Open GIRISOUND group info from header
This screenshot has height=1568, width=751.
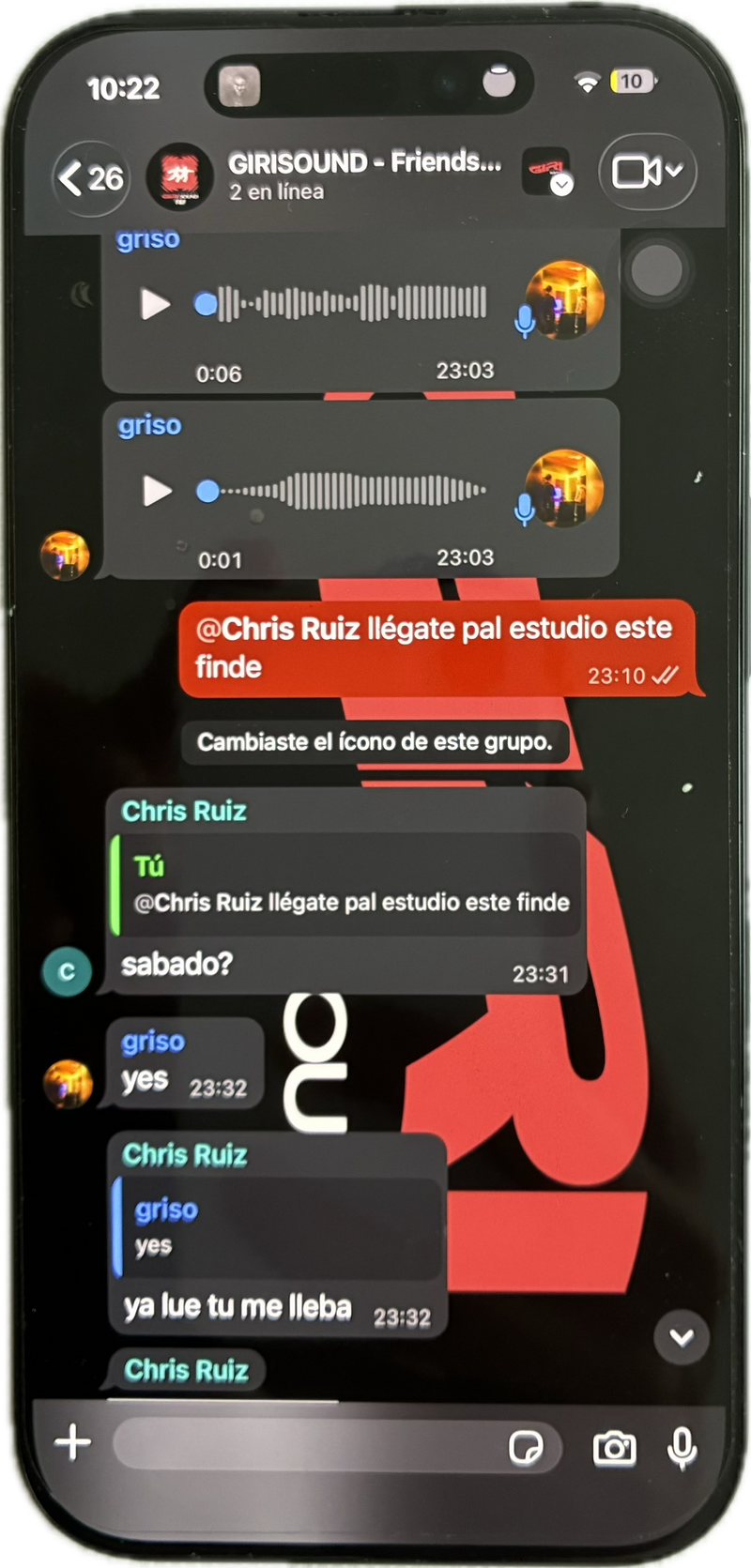[364, 175]
